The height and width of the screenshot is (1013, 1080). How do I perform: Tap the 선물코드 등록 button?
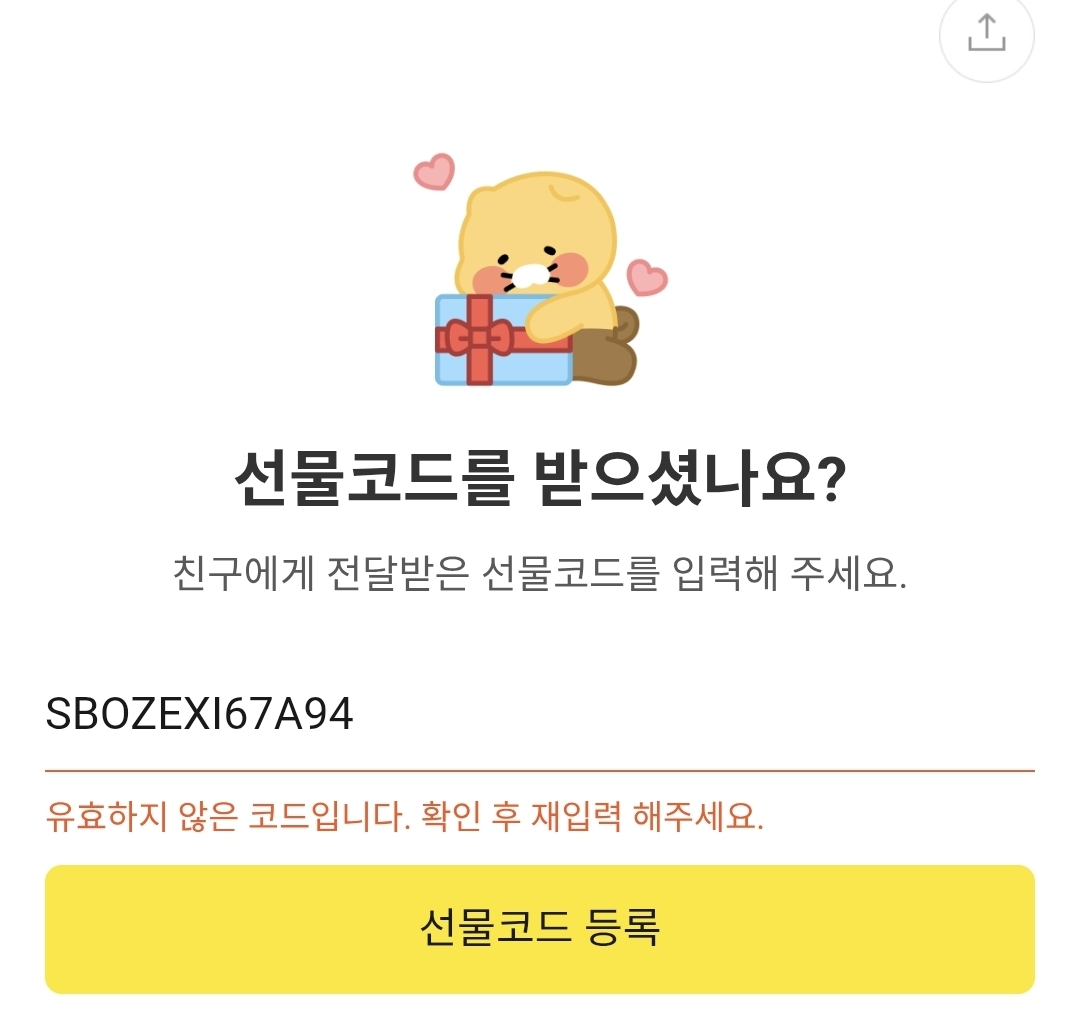pyautogui.click(x=539, y=928)
